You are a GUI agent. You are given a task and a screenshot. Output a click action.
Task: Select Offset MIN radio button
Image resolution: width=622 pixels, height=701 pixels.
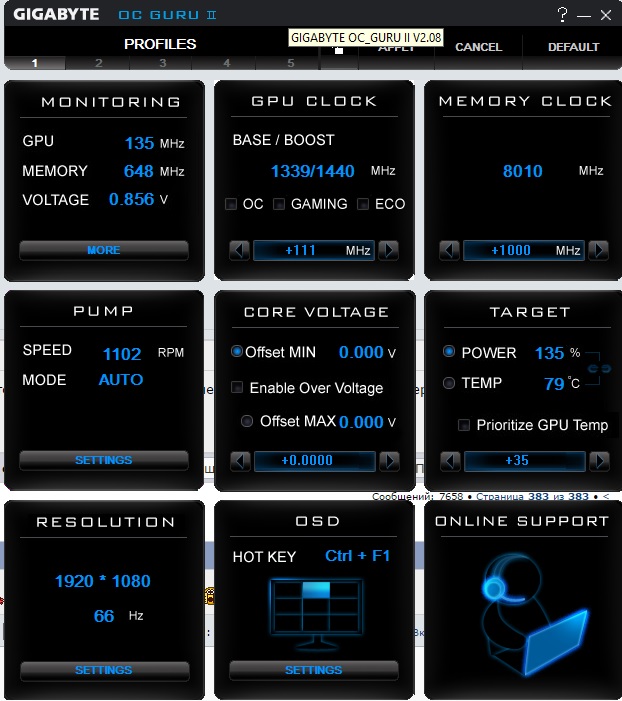click(237, 352)
